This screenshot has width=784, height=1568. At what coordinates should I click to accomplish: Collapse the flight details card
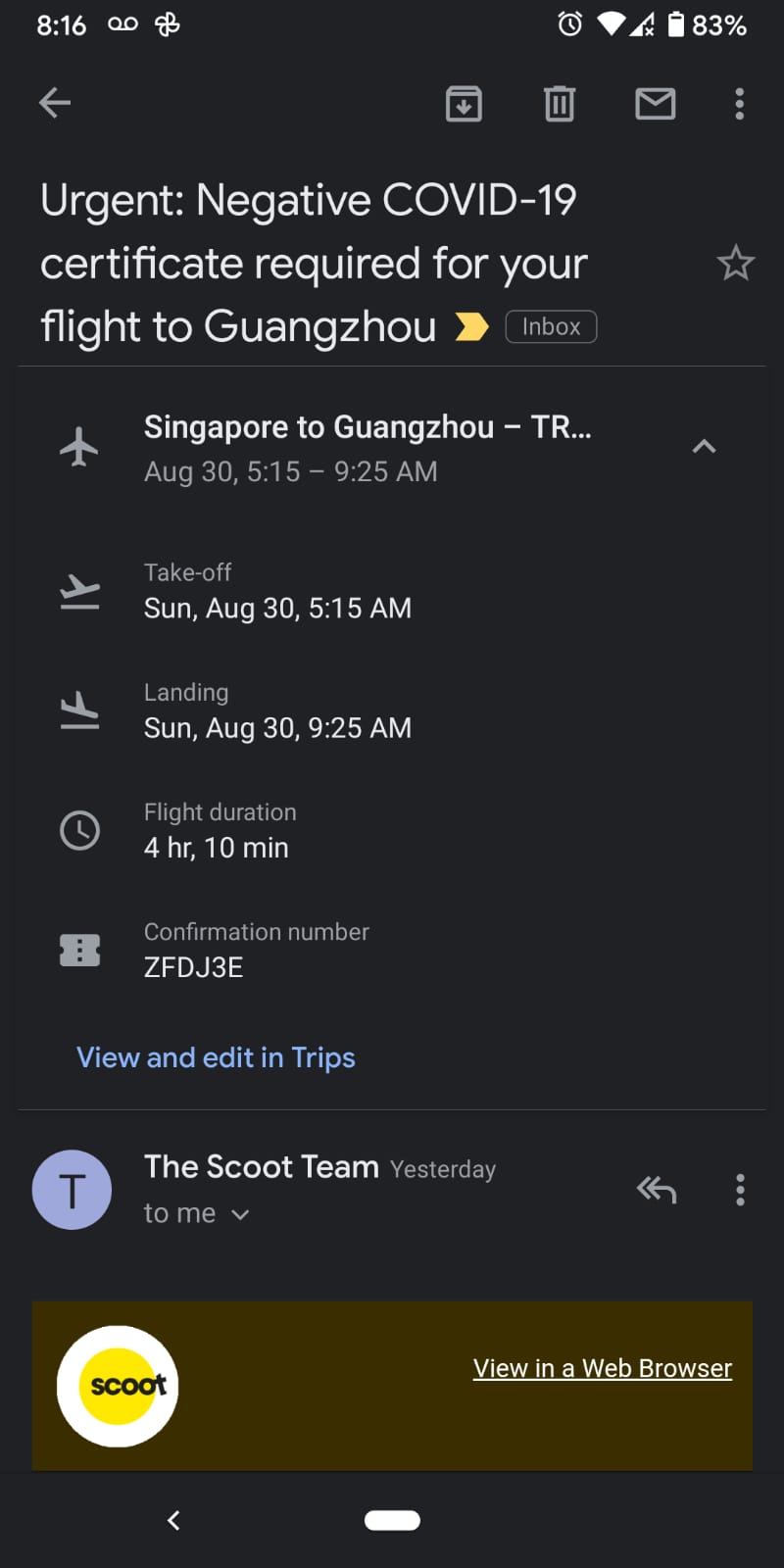[x=704, y=447]
